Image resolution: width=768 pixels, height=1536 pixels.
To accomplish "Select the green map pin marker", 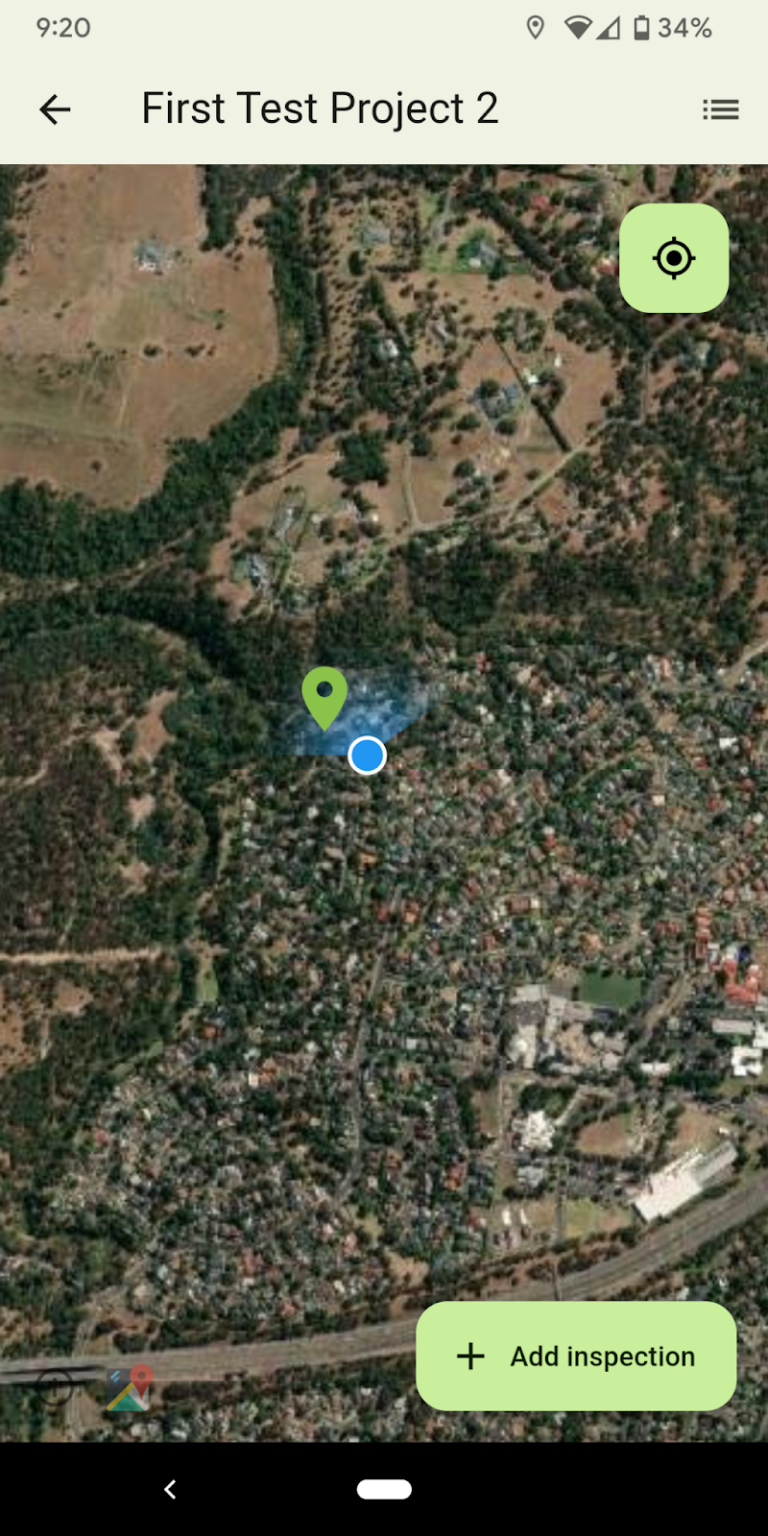I will tap(325, 698).
